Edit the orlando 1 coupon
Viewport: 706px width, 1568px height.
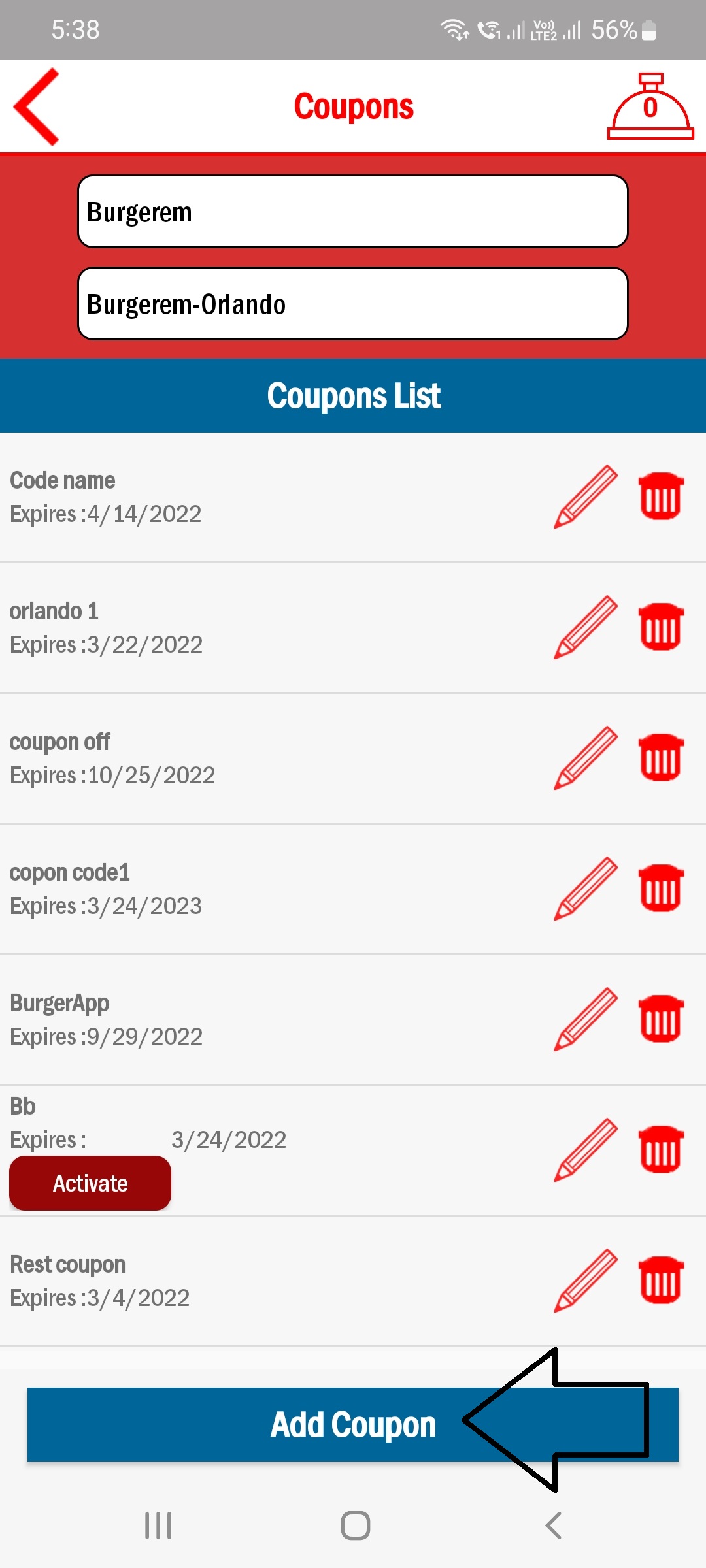click(585, 627)
